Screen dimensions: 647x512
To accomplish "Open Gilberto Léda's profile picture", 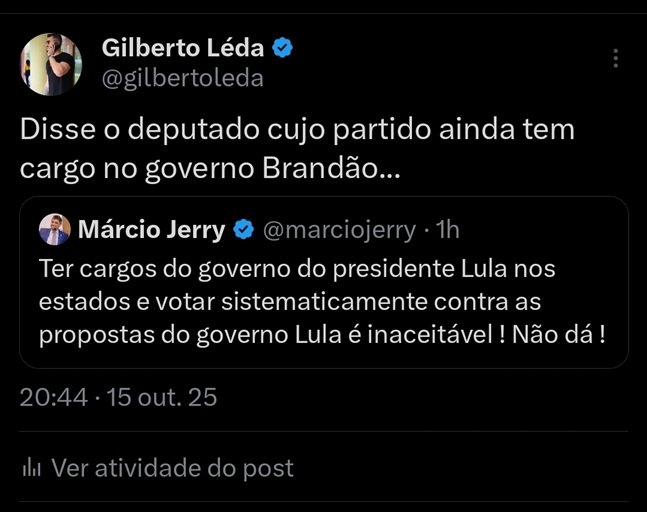I will tap(49, 63).
